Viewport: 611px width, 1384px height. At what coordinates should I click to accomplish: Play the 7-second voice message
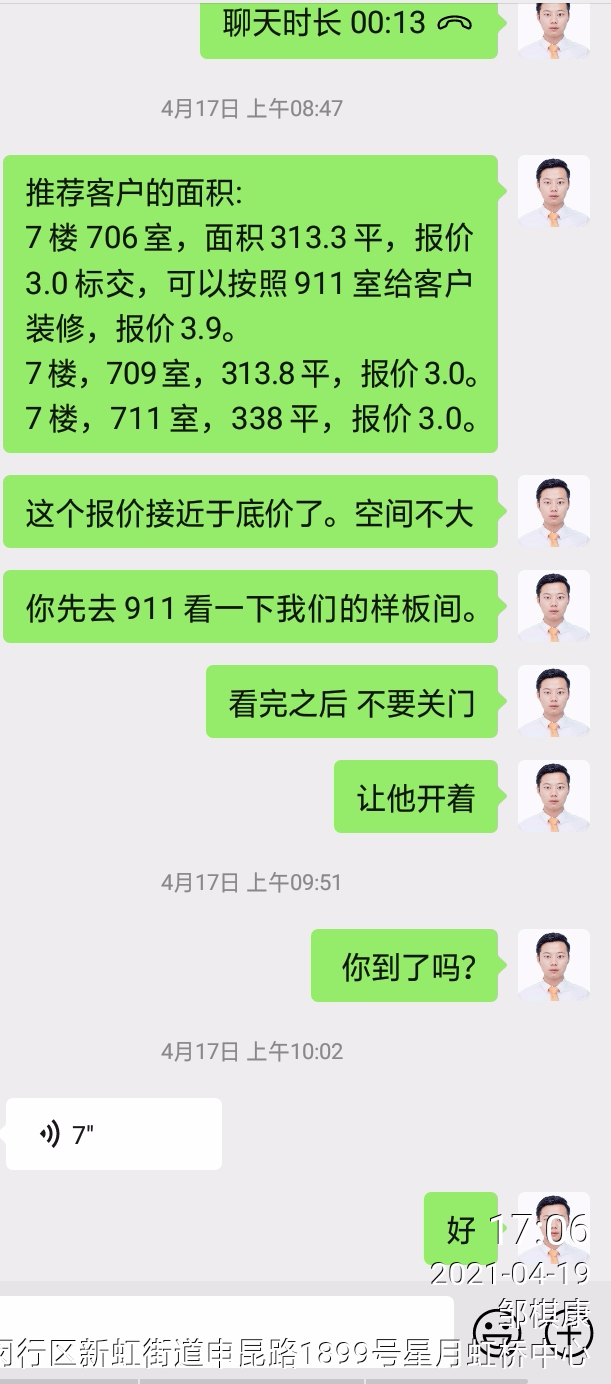[113, 1134]
